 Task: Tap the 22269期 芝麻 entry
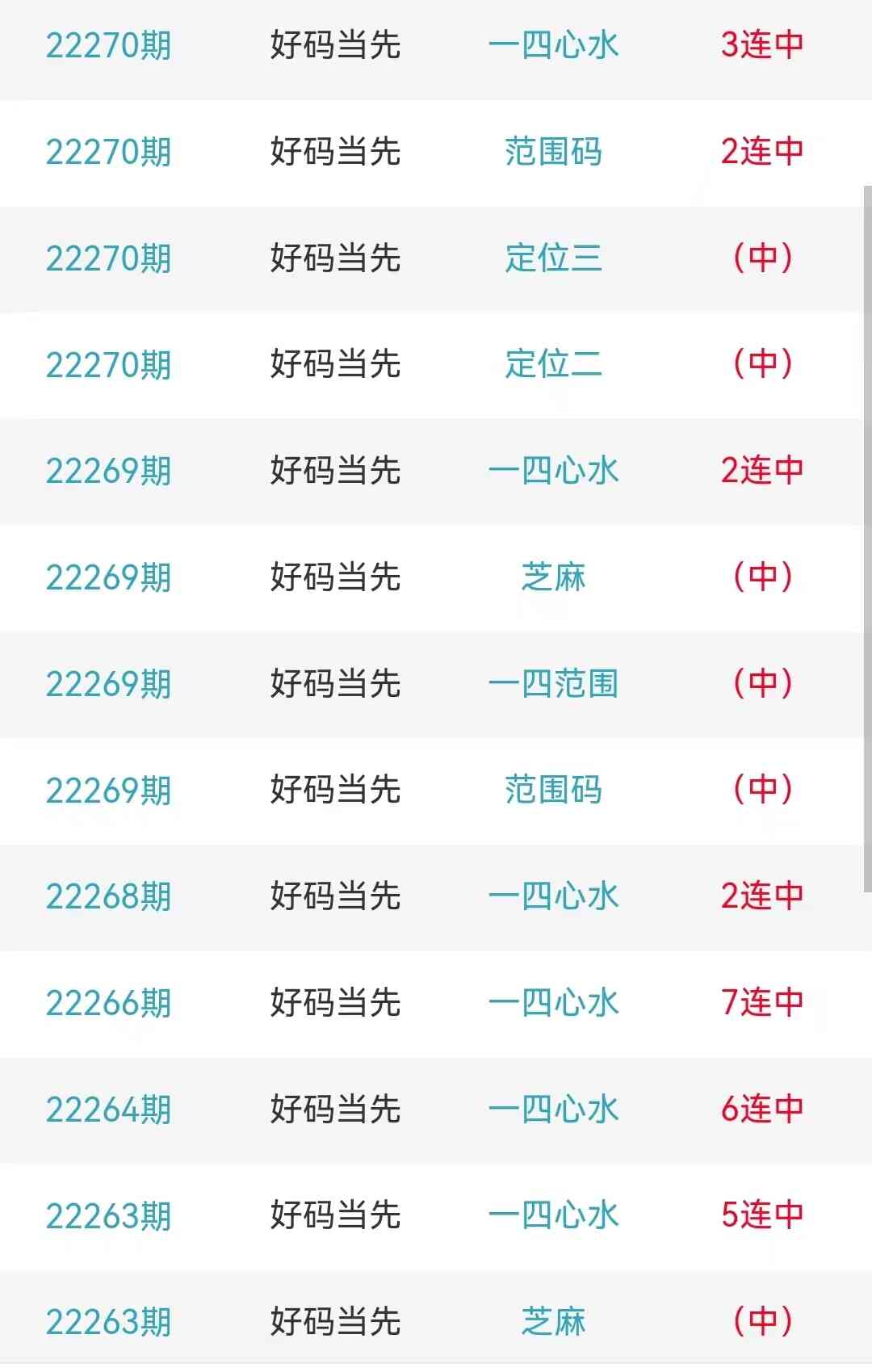click(553, 577)
